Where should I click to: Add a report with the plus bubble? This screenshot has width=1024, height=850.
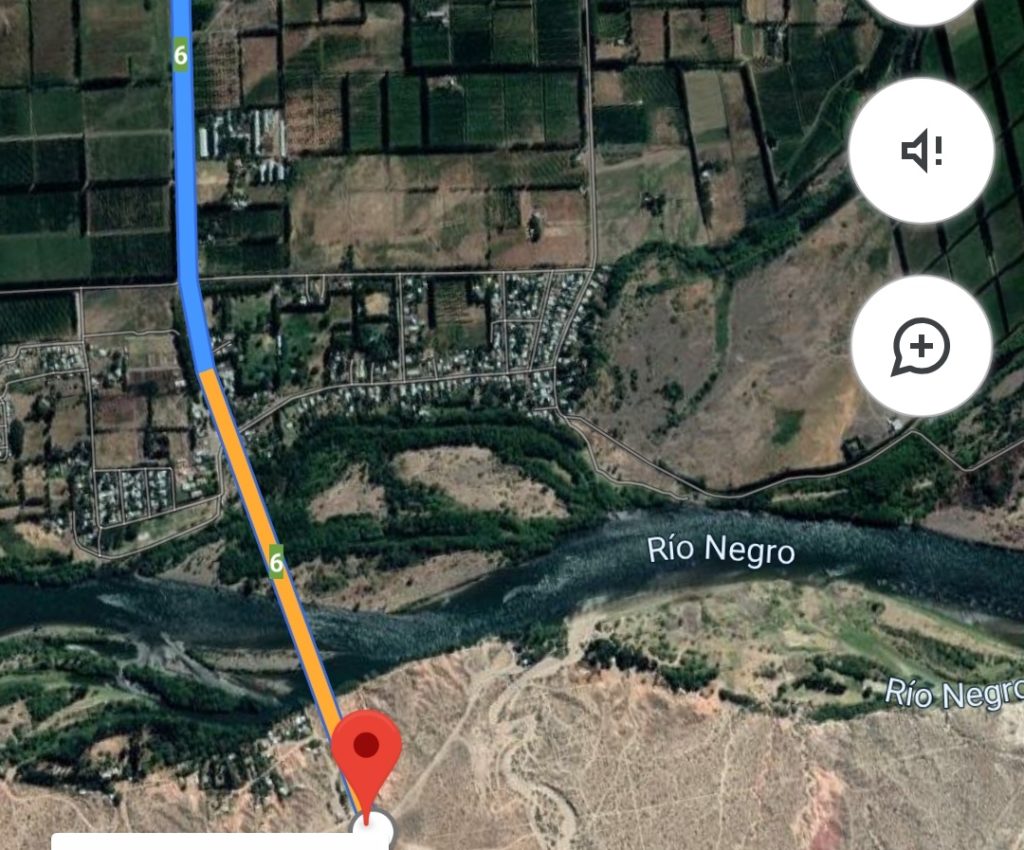(x=921, y=346)
